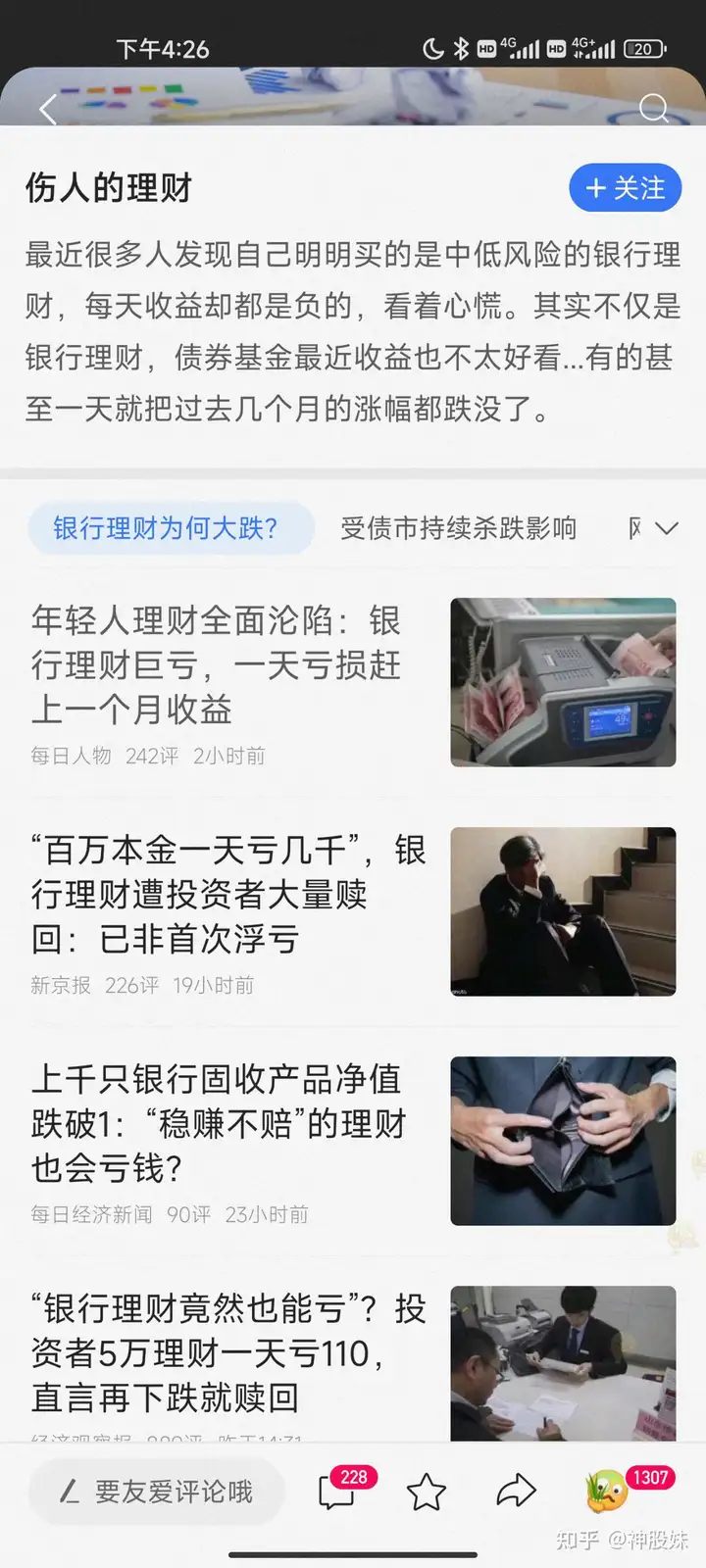Open 百万本金一天亏几千 article from 新京报
The image size is (706, 1568).
pos(227,894)
